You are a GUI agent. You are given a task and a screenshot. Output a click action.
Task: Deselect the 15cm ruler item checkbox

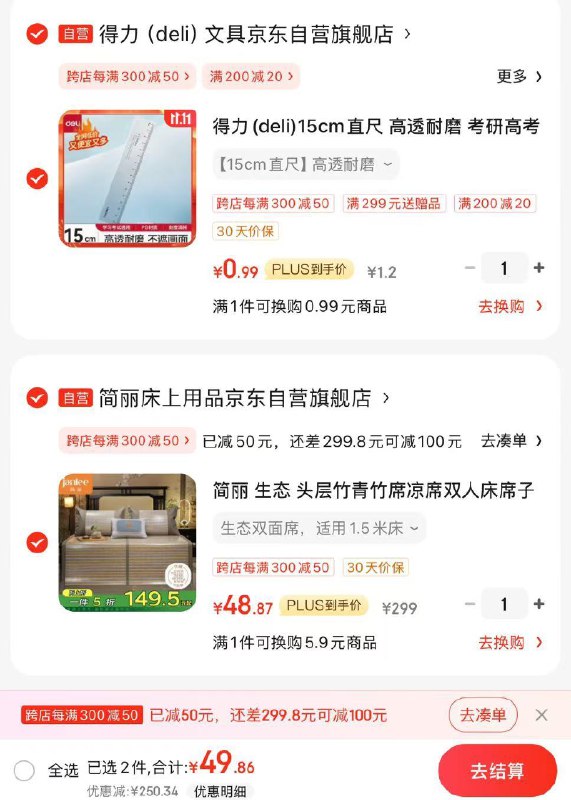click(37, 179)
